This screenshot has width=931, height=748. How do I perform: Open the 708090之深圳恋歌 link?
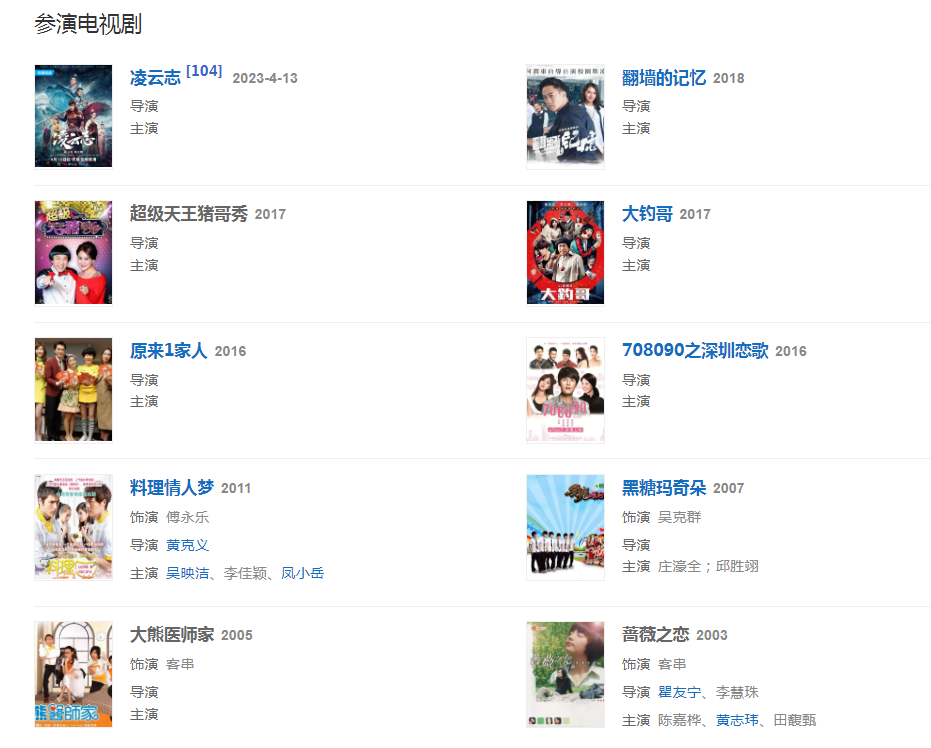pyautogui.click(x=695, y=351)
